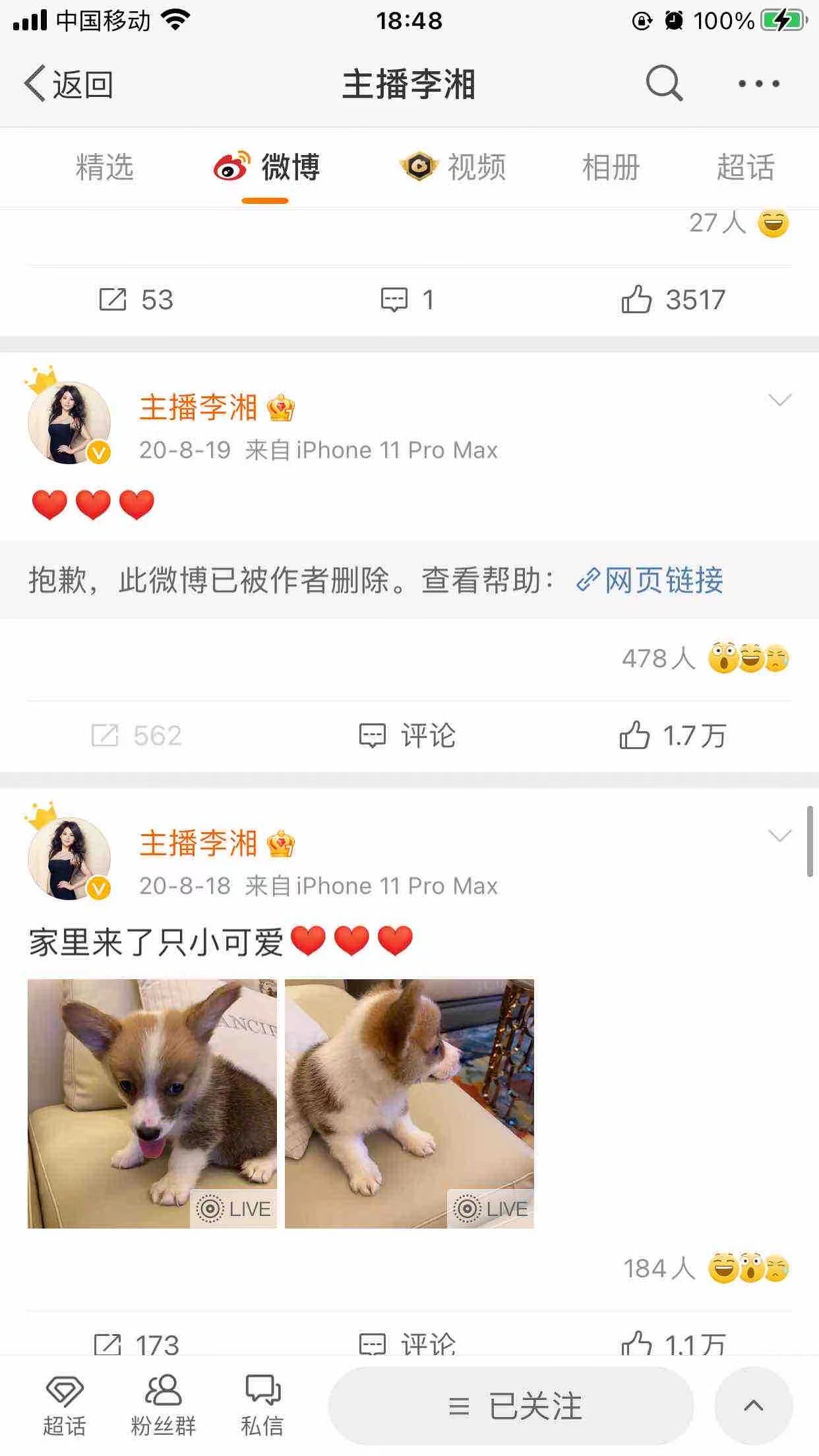Expand options for the 20-8-19 post
Screen dimensions: 819x1456
pyautogui.click(x=779, y=400)
